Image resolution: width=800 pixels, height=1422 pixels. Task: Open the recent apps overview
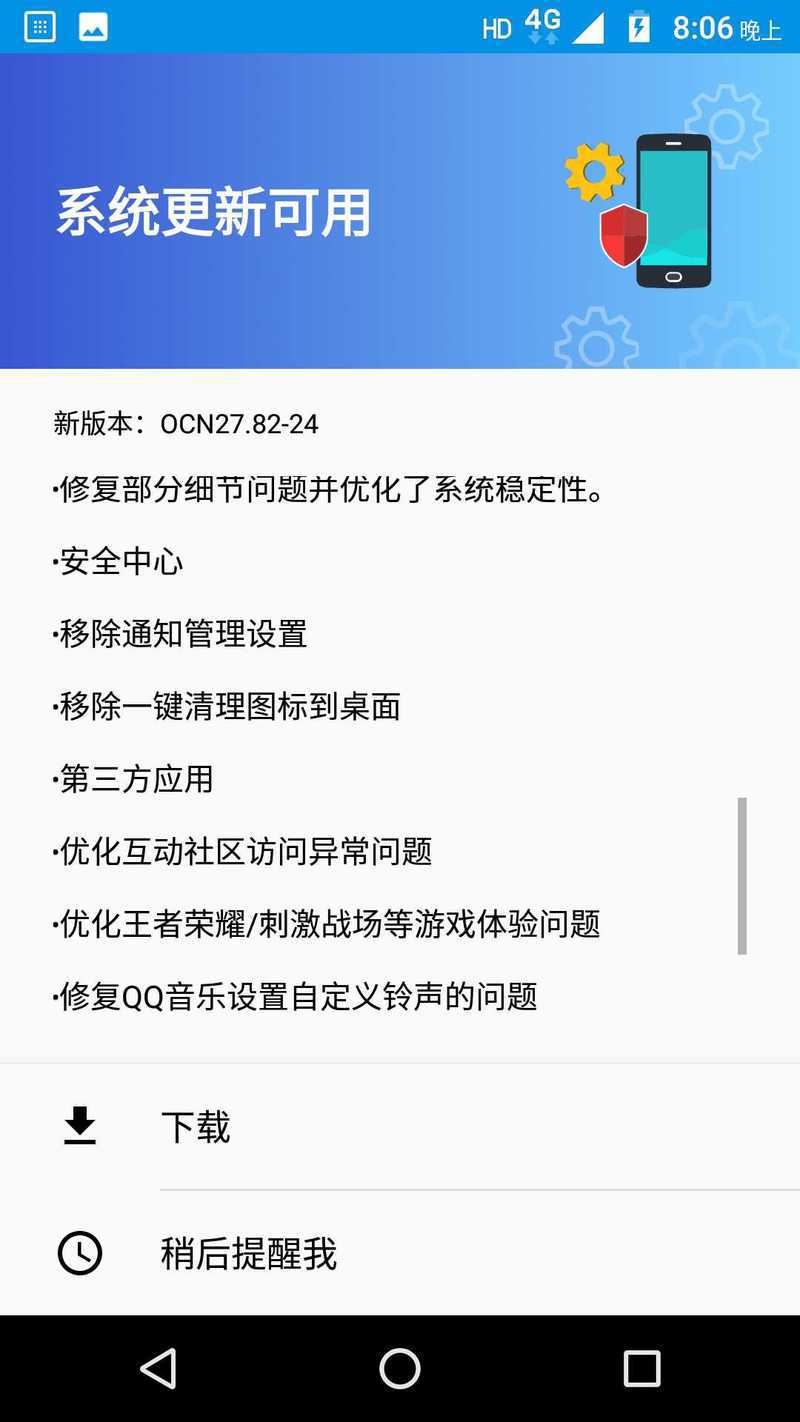tap(641, 1368)
